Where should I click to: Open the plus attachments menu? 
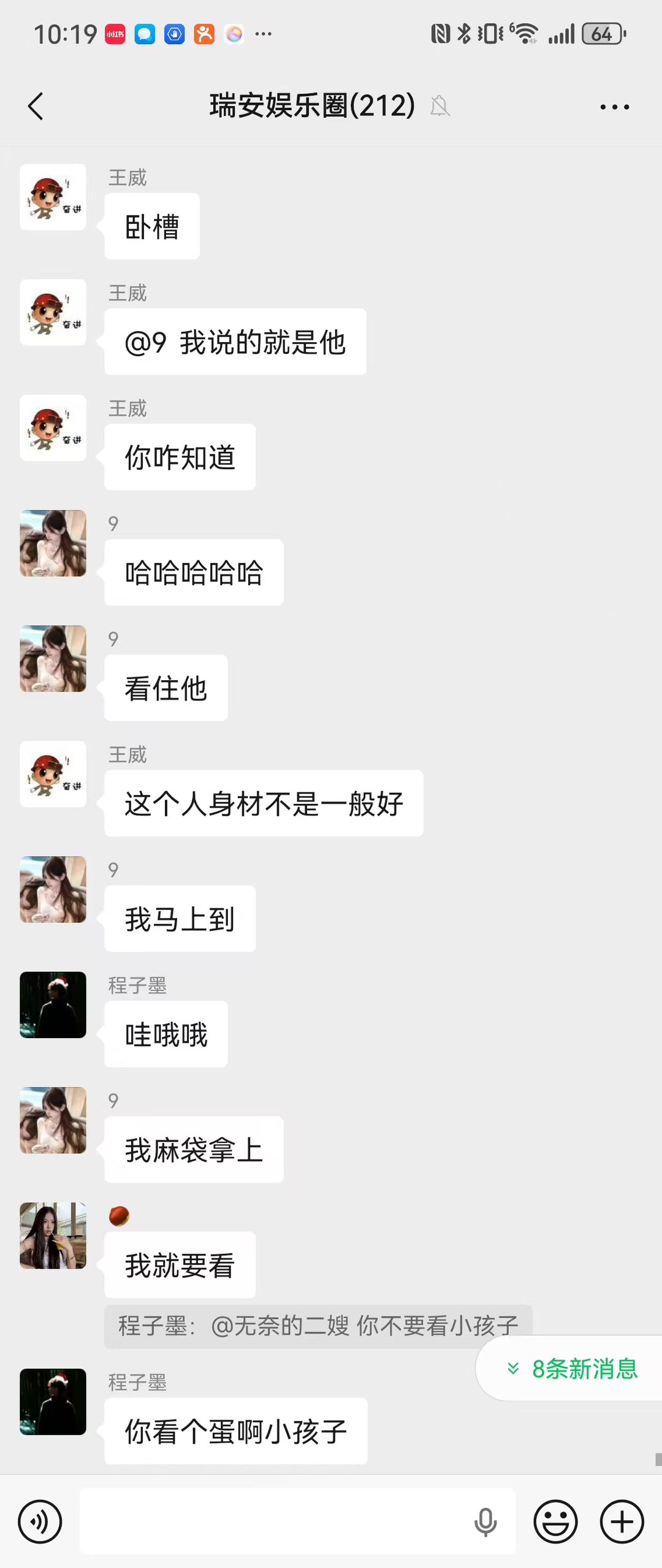(622, 1521)
